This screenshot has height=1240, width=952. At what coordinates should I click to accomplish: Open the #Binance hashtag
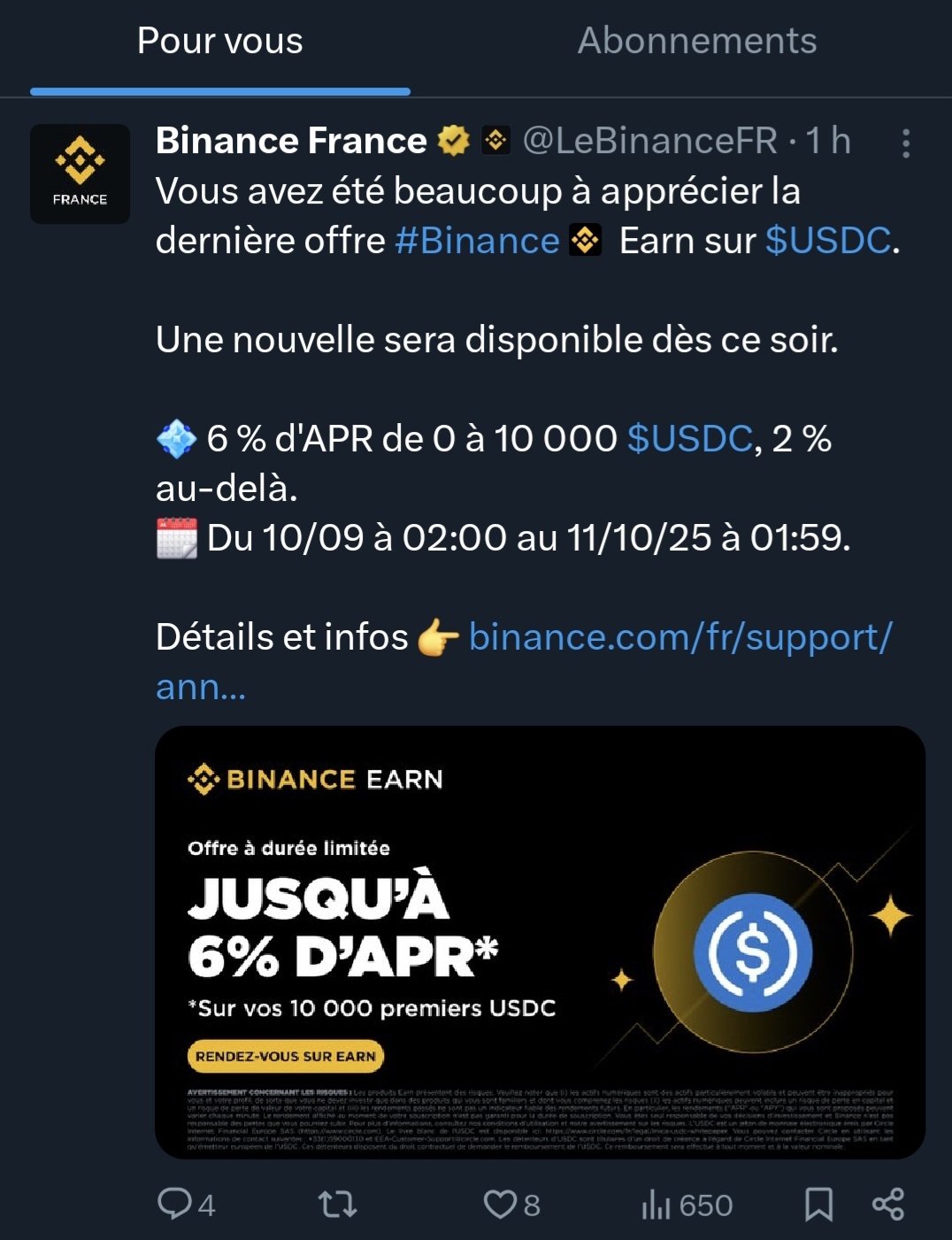click(x=476, y=241)
